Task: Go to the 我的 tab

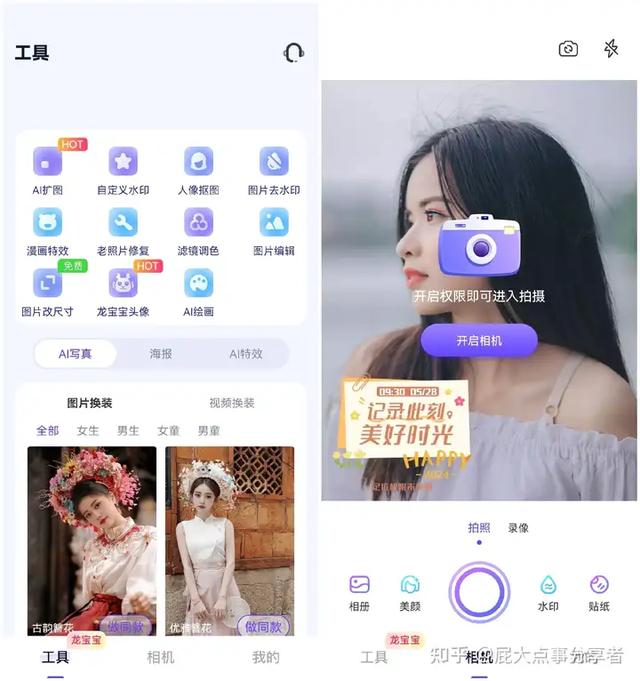Action: pos(265,657)
